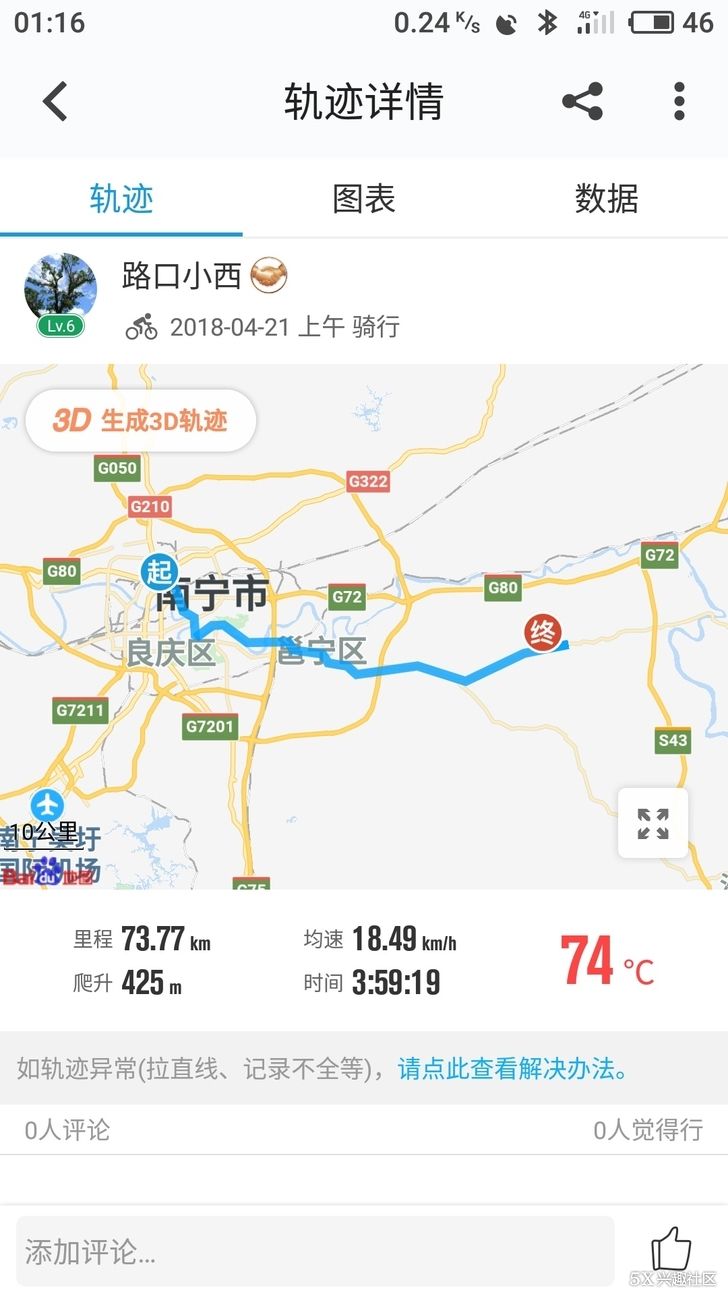Tap the 生成3D轨迹 button

tap(141, 420)
